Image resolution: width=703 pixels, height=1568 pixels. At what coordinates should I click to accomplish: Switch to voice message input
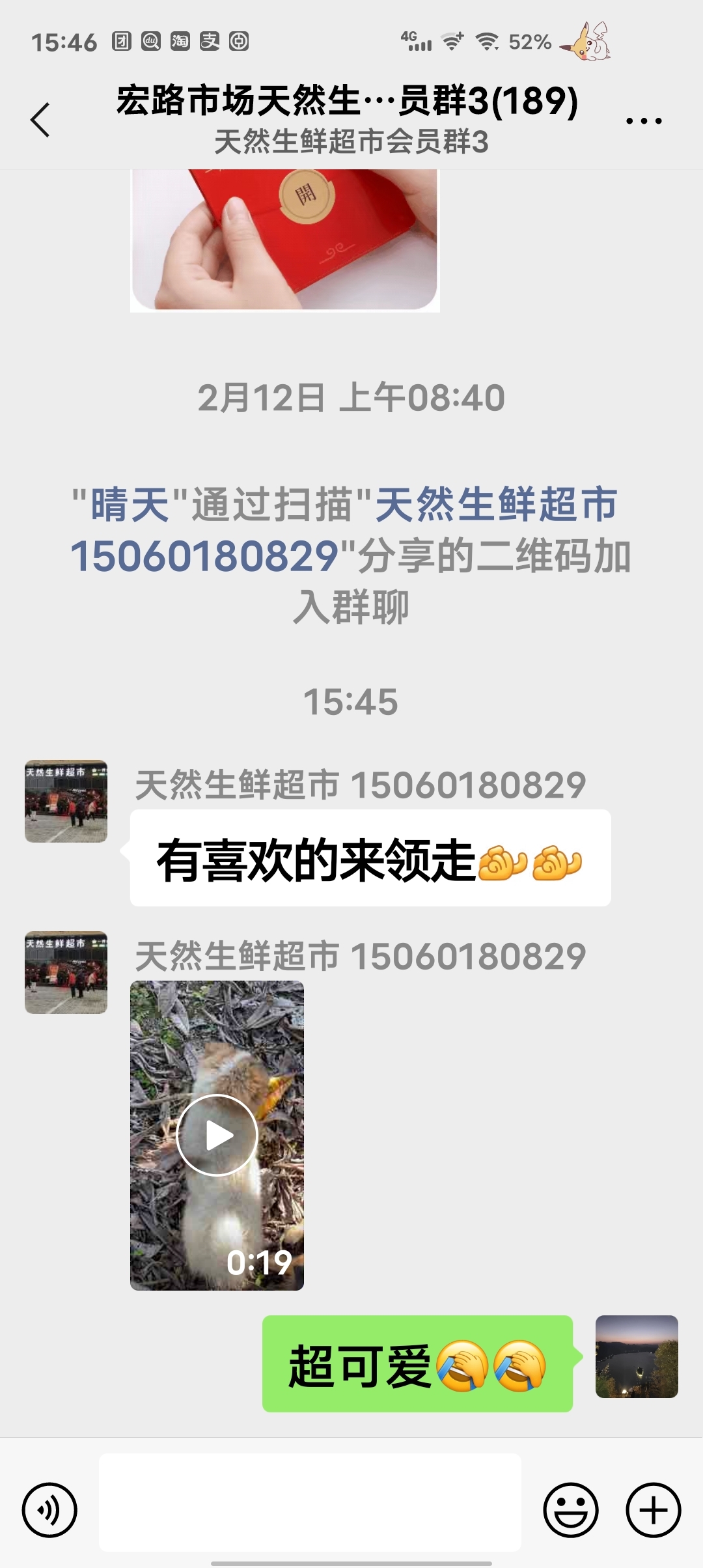[x=49, y=1511]
